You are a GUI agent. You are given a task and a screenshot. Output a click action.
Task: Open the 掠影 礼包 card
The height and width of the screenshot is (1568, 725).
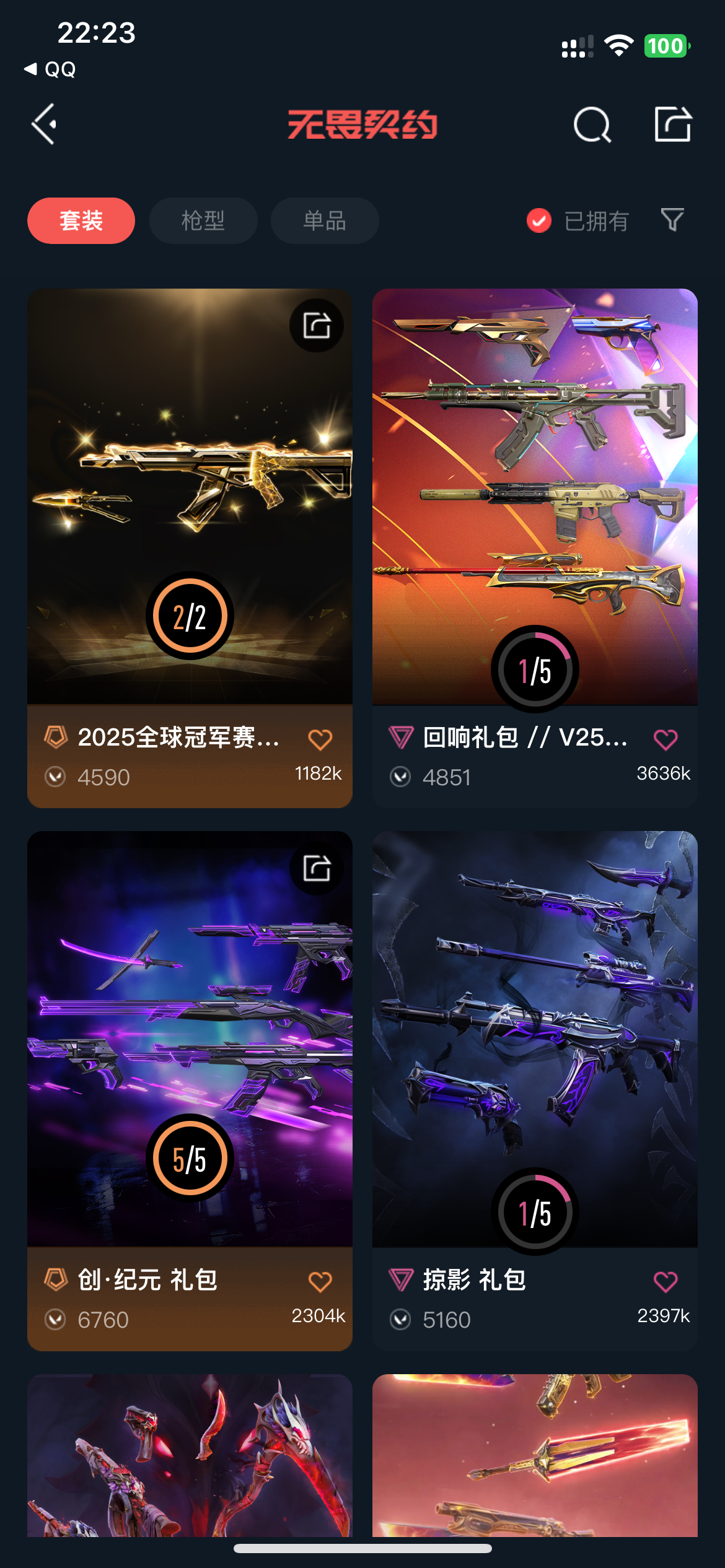535,1040
